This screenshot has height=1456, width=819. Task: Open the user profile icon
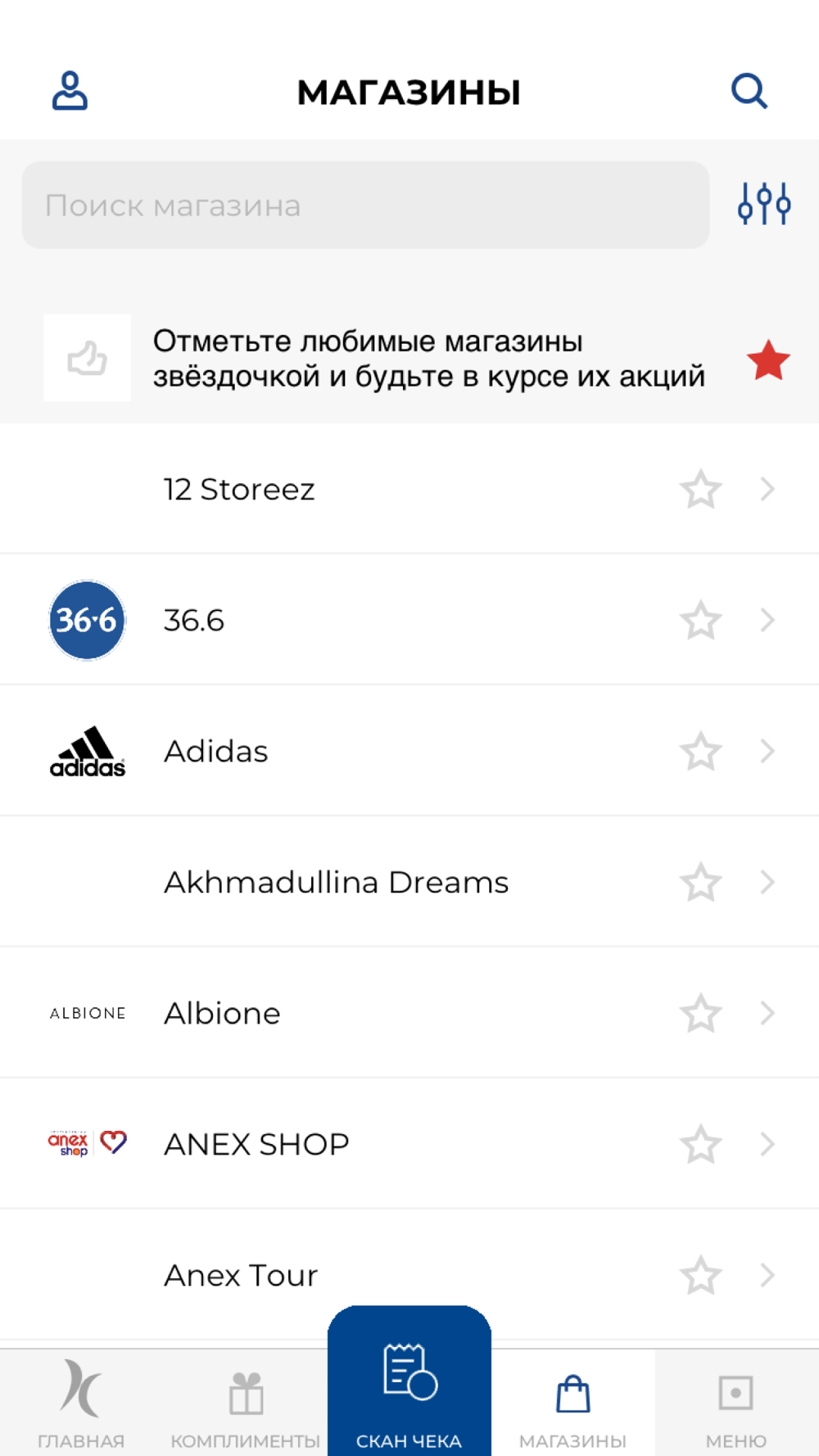pyautogui.click(x=70, y=91)
